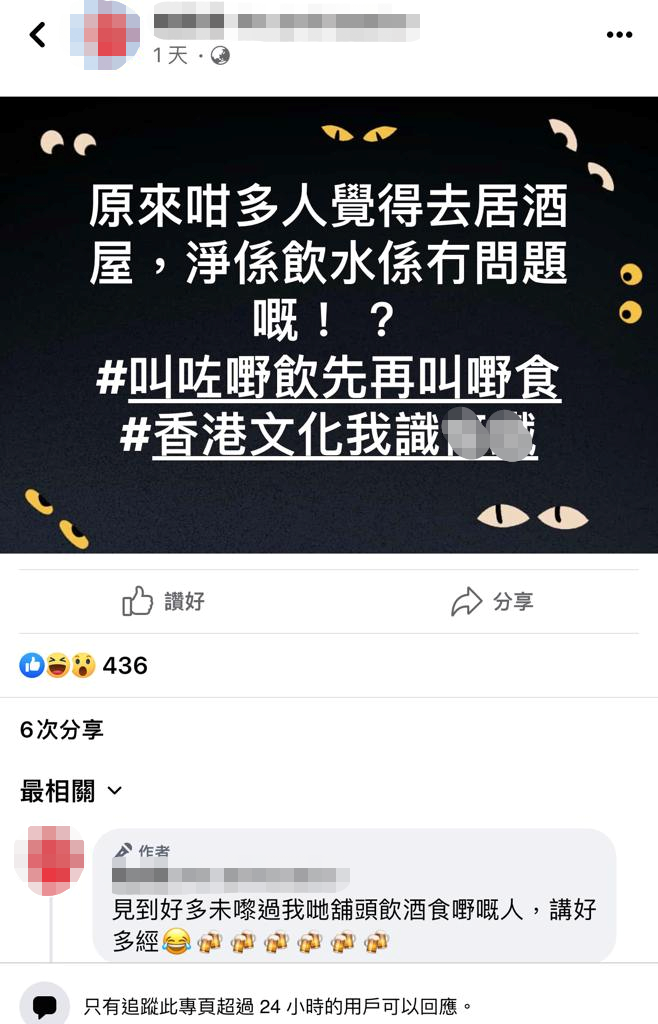Expand the 最相關 comment sort dropdown
The image size is (658, 1024).
[x=72, y=792]
